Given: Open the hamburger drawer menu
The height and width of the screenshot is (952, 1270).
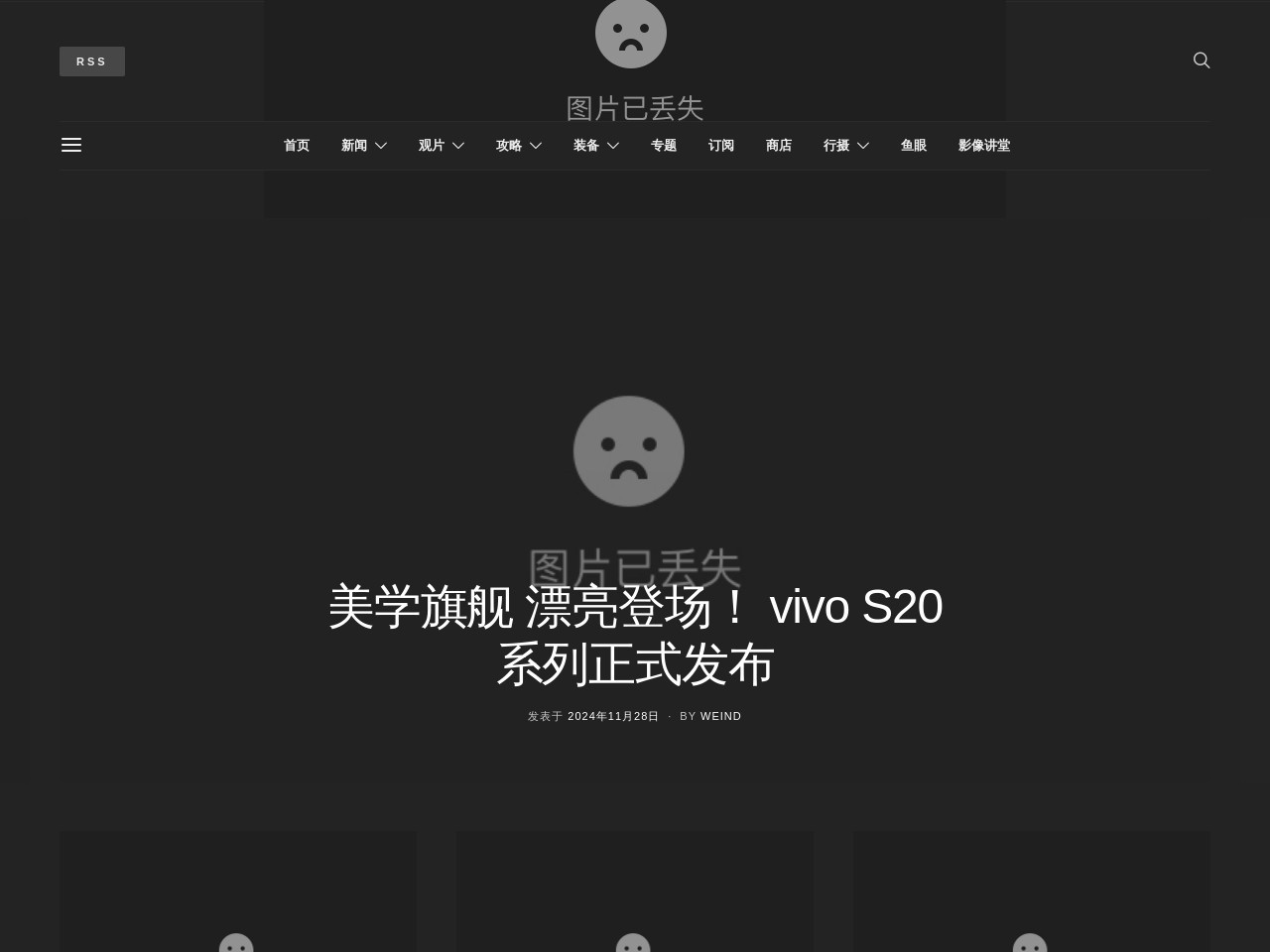Looking at the screenshot, I should coord(71,146).
